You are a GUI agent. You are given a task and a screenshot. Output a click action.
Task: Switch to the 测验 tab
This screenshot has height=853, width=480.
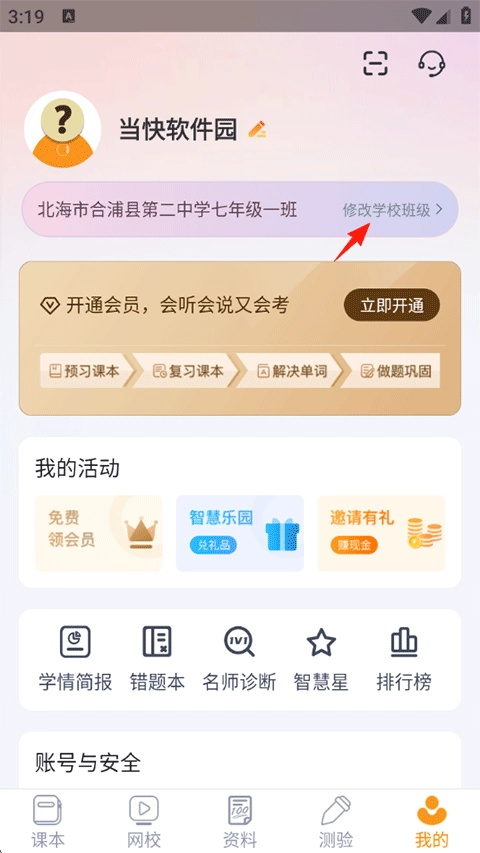tap(336, 821)
